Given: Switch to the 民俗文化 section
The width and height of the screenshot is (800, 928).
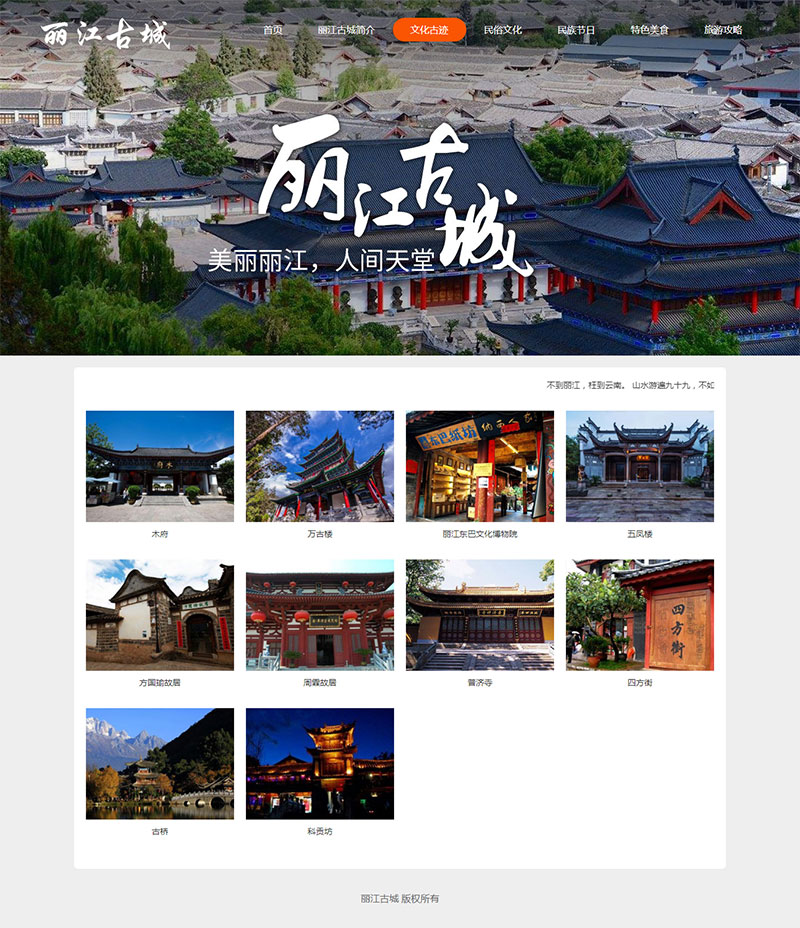Looking at the screenshot, I should pyautogui.click(x=502, y=30).
